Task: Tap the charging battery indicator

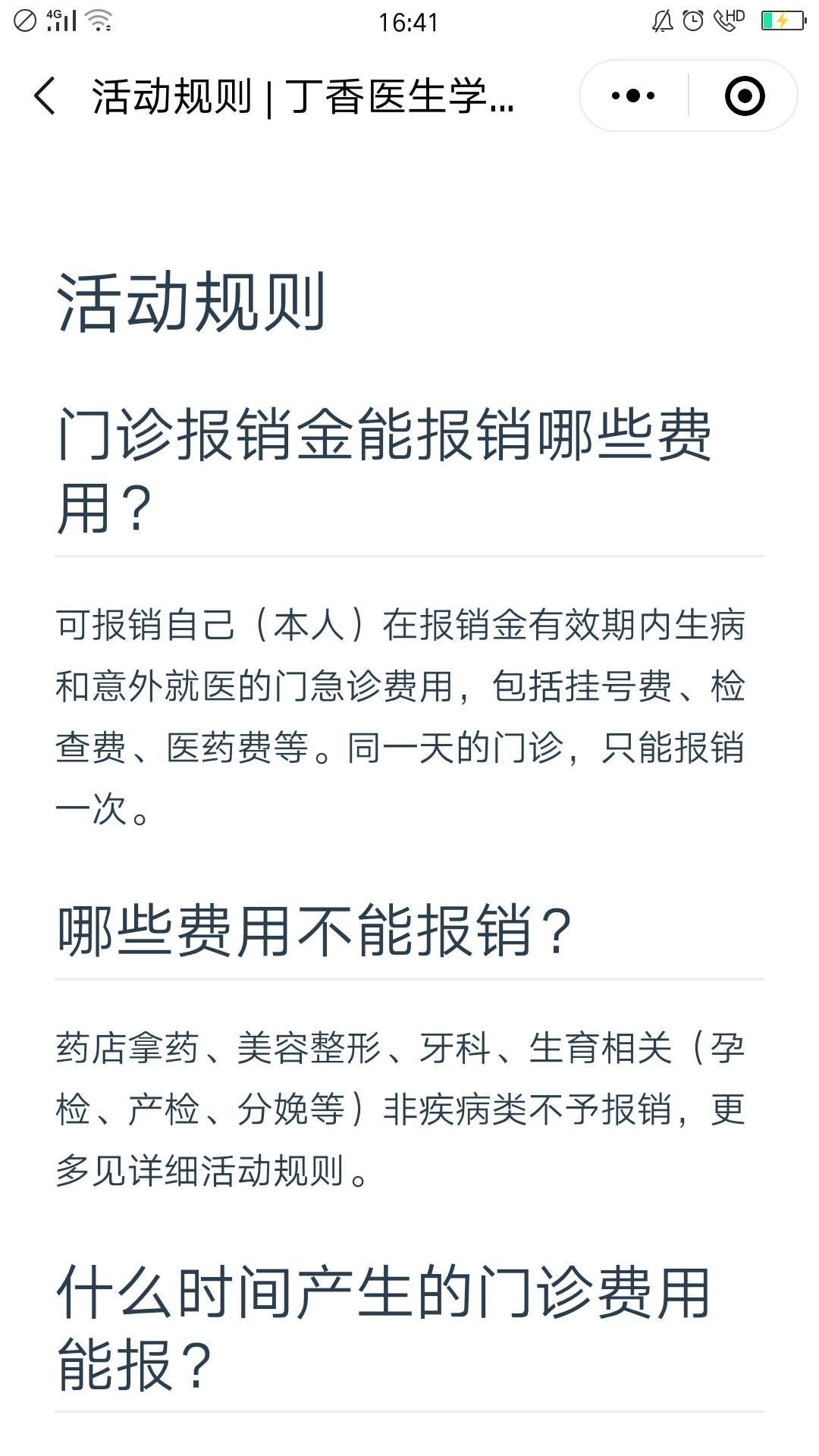Action: point(781,21)
